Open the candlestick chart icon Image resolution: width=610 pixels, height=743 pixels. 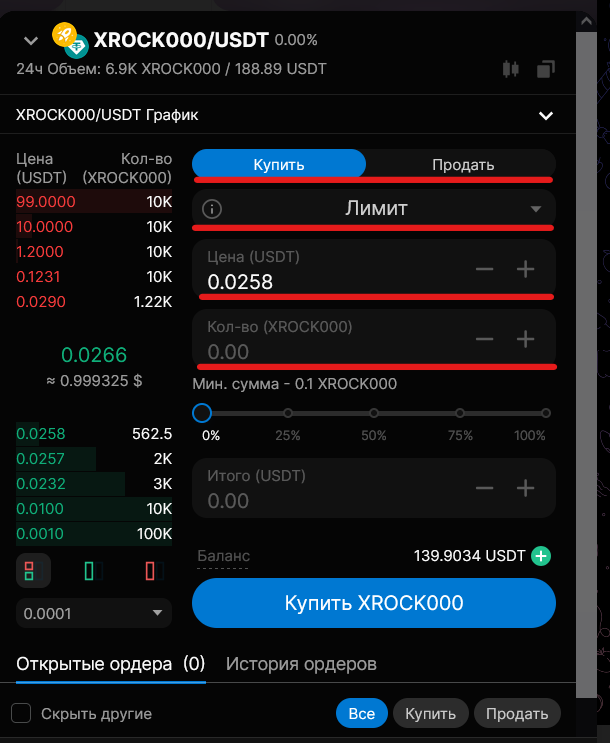511,69
